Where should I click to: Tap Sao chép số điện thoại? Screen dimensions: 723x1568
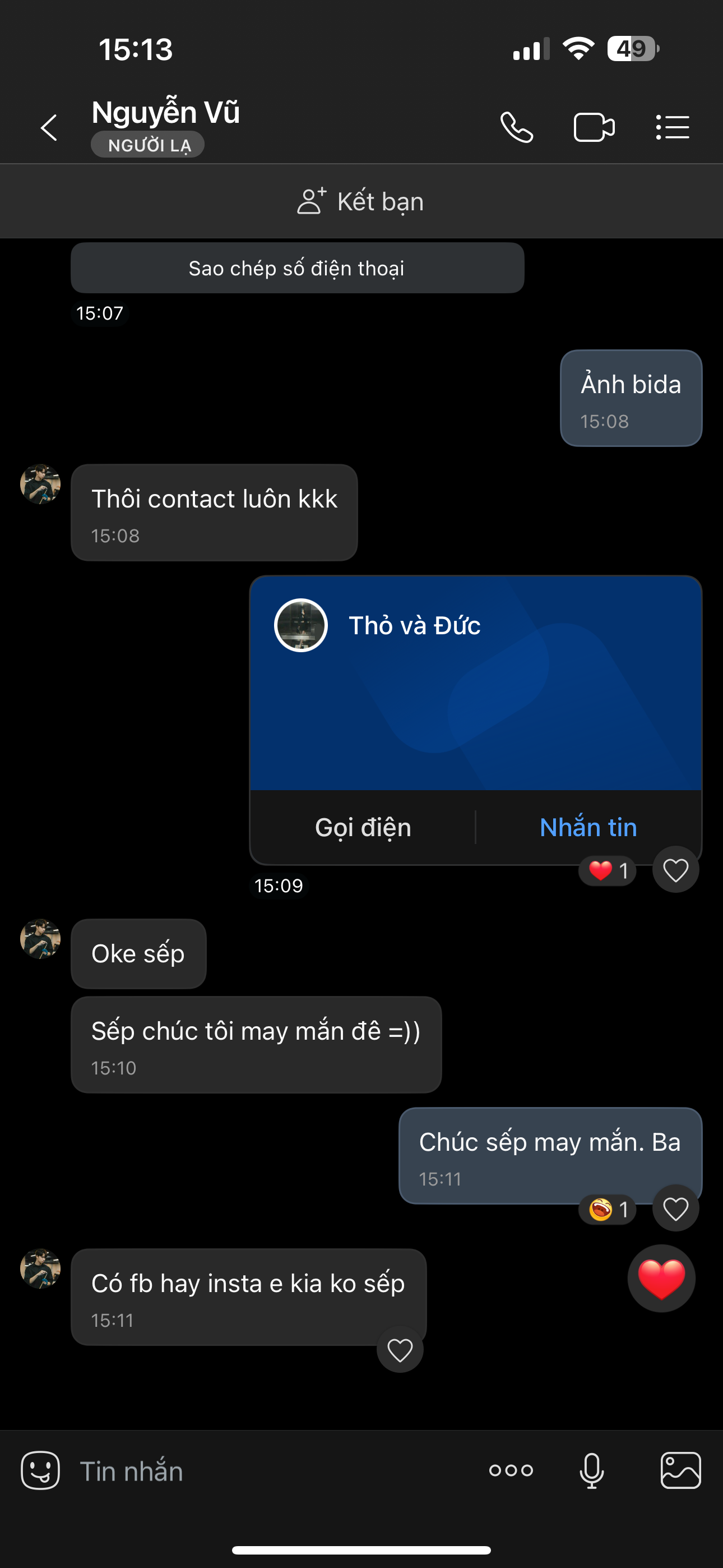point(297,269)
